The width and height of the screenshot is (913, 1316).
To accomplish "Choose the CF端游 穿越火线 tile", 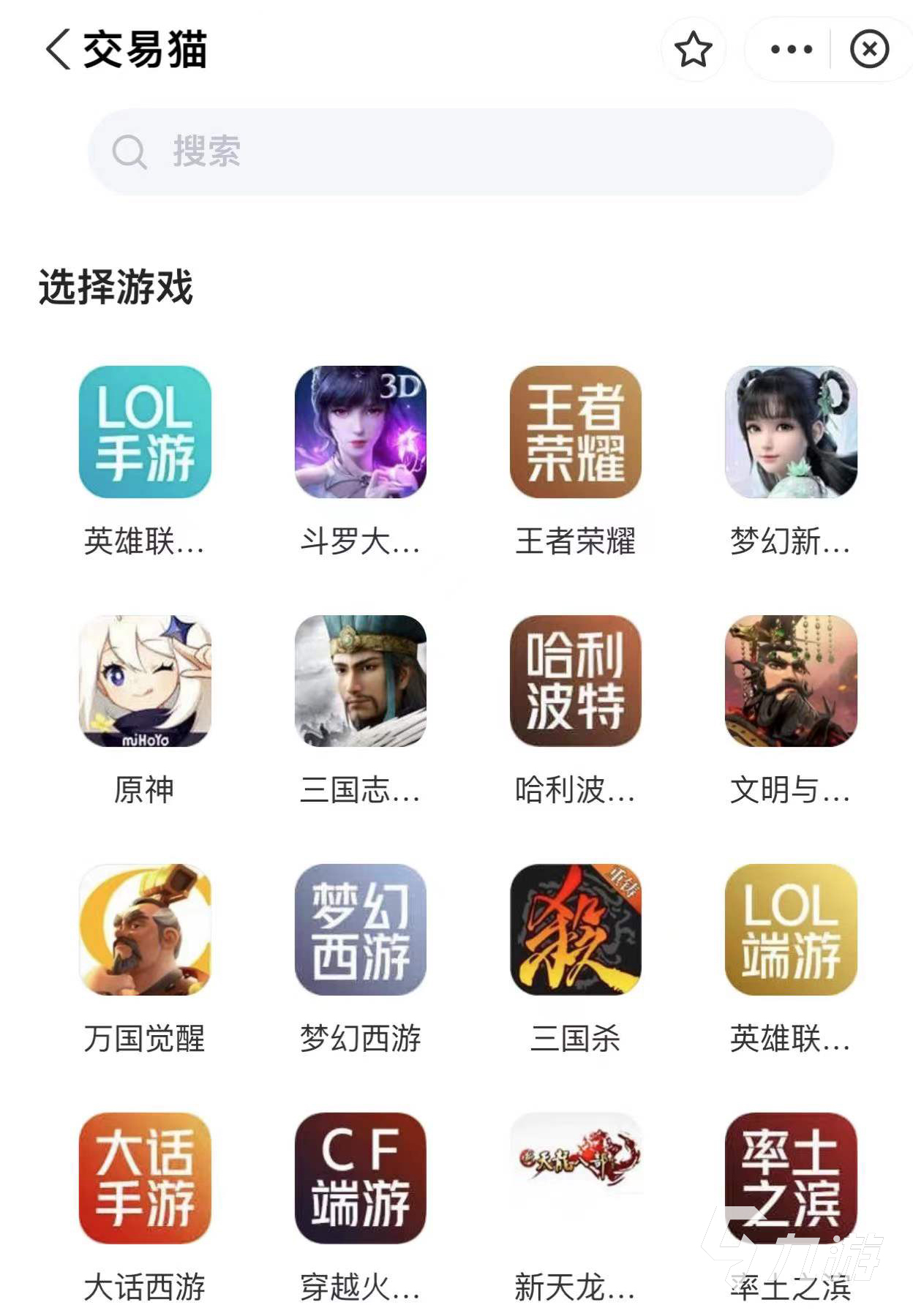I will point(360,1178).
